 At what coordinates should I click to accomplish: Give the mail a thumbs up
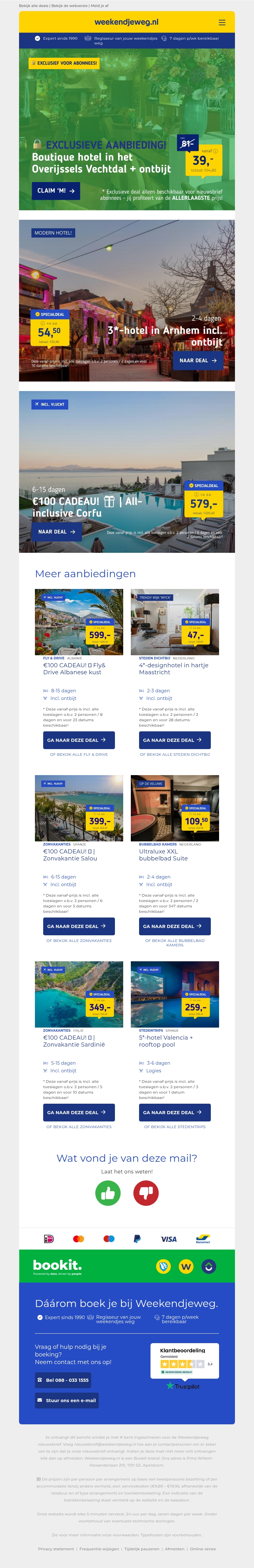coord(108,1193)
